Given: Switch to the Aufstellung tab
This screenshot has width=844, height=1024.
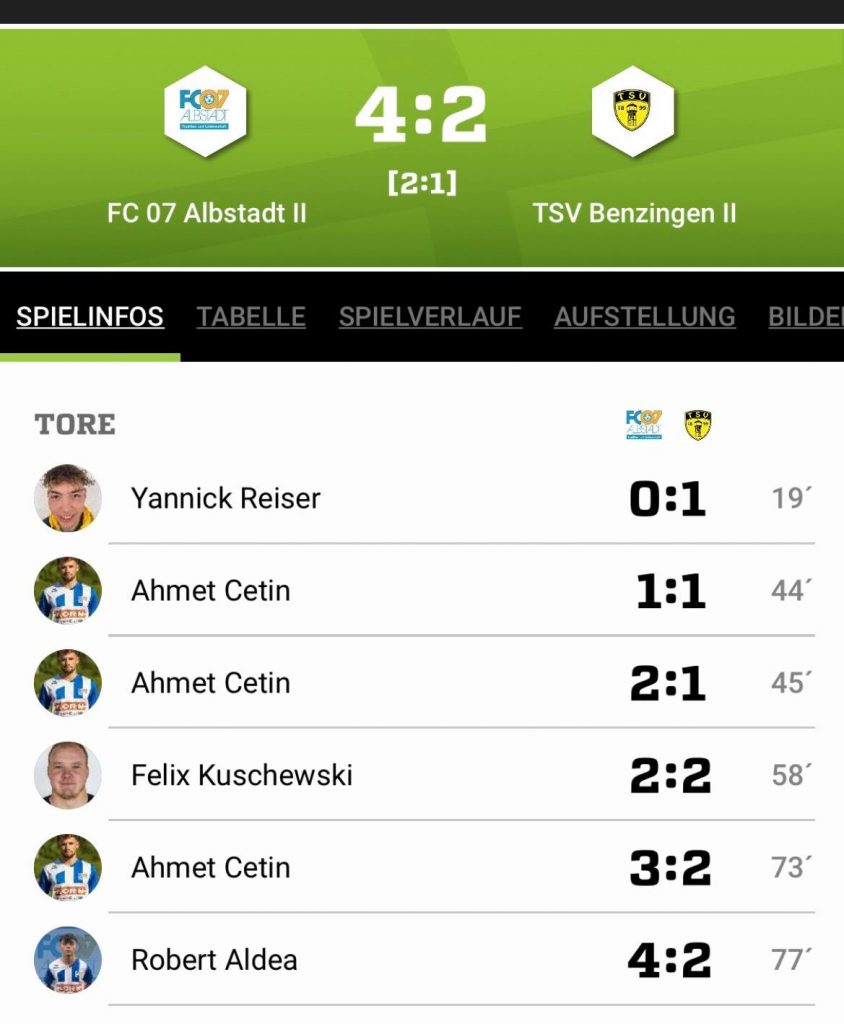Looking at the screenshot, I should 644,317.
